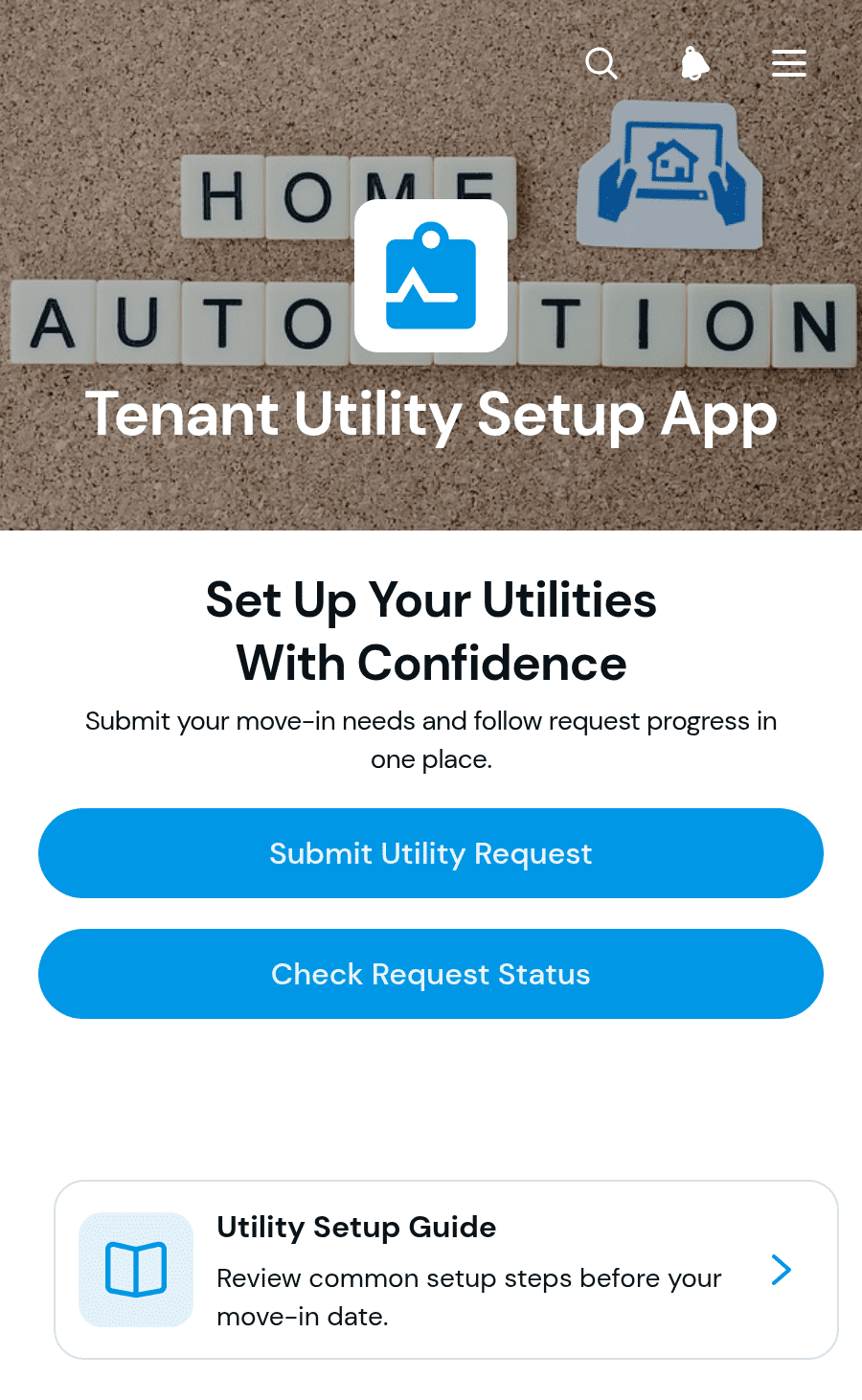Open the hamburger menu
The height and width of the screenshot is (1400, 862).
[789, 63]
